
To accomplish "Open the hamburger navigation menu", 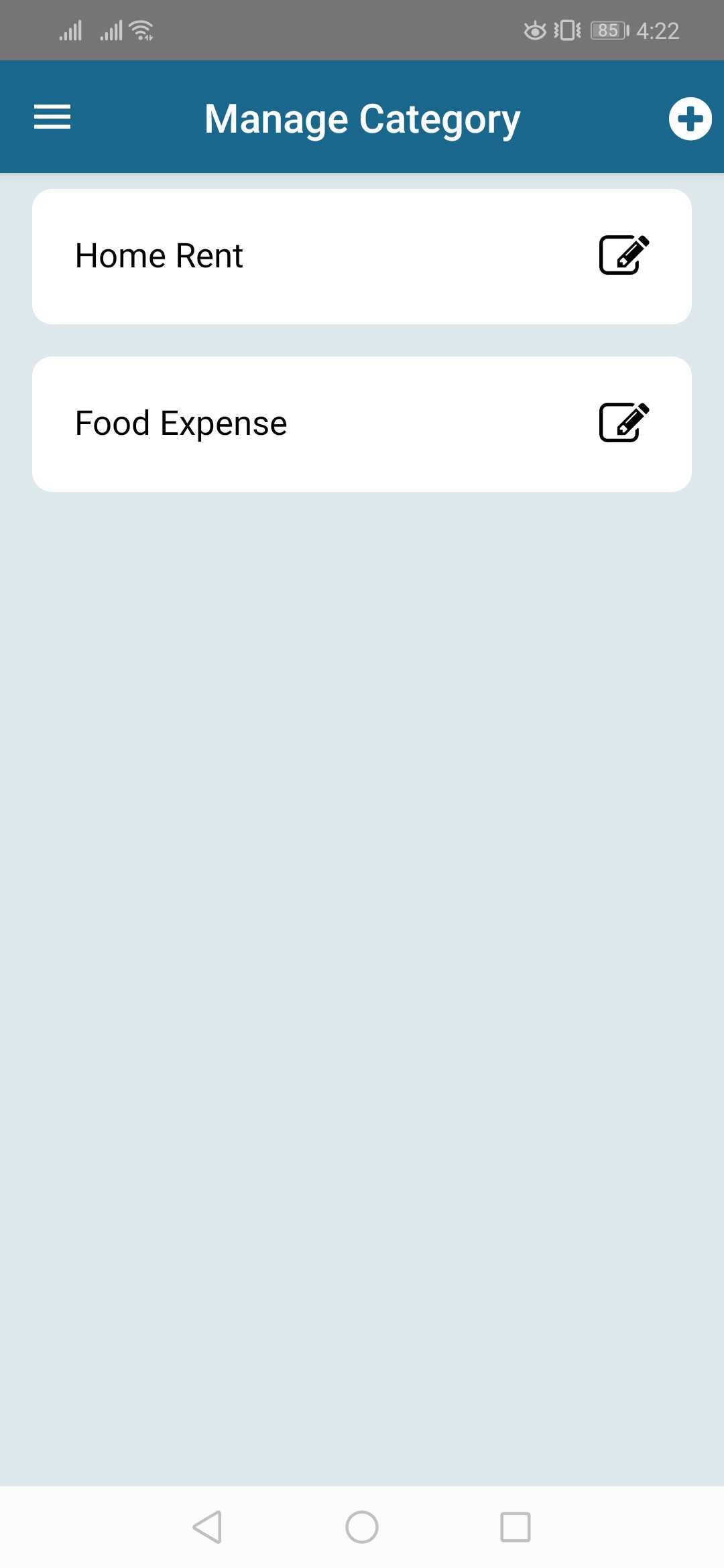I will tap(52, 117).
